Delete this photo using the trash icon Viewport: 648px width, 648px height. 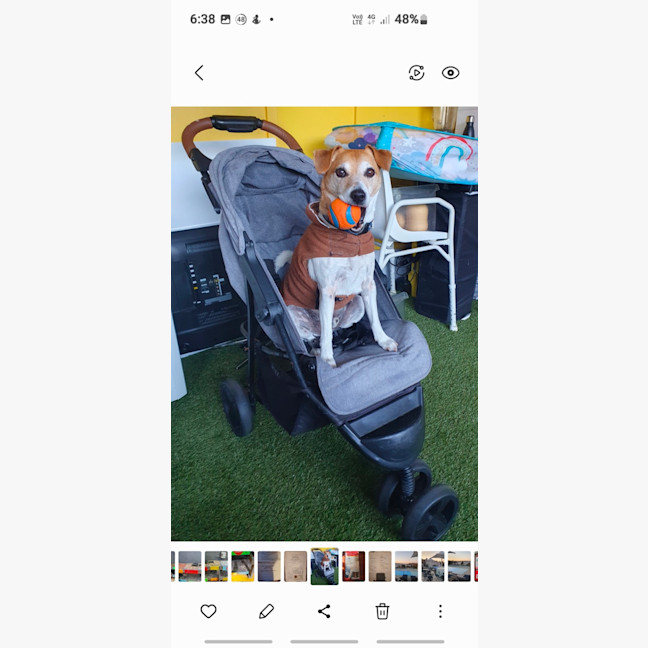tap(382, 611)
